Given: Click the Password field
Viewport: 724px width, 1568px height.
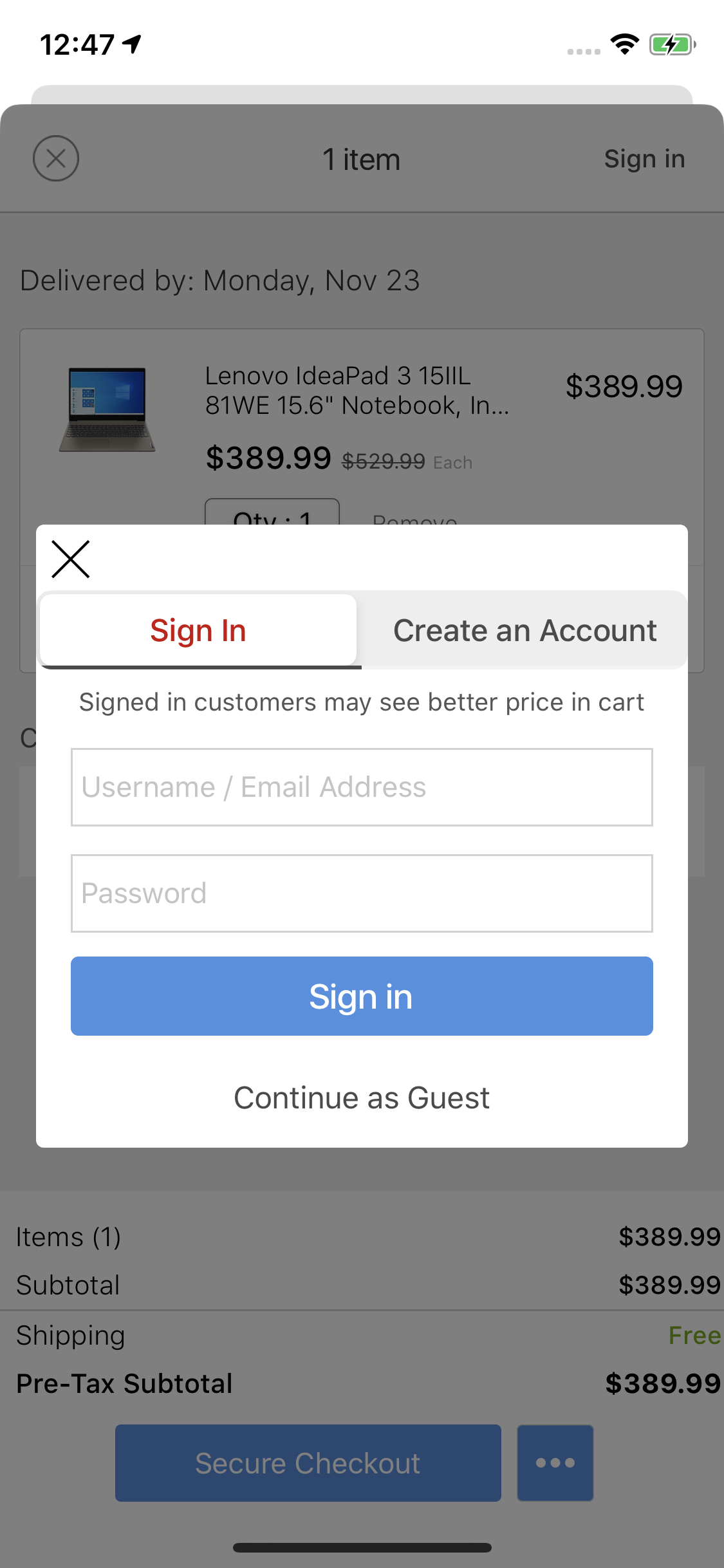Looking at the screenshot, I should tap(362, 893).
